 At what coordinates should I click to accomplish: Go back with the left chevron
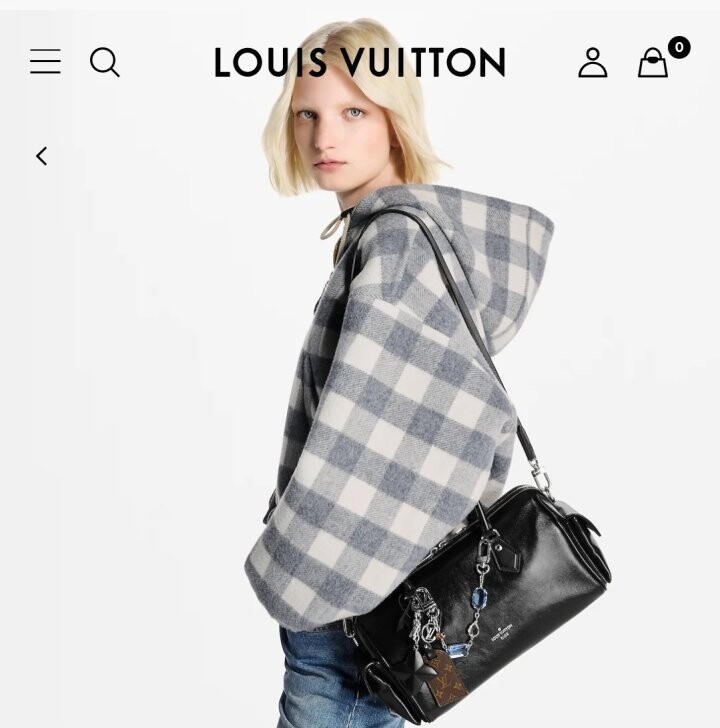pos(41,156)
